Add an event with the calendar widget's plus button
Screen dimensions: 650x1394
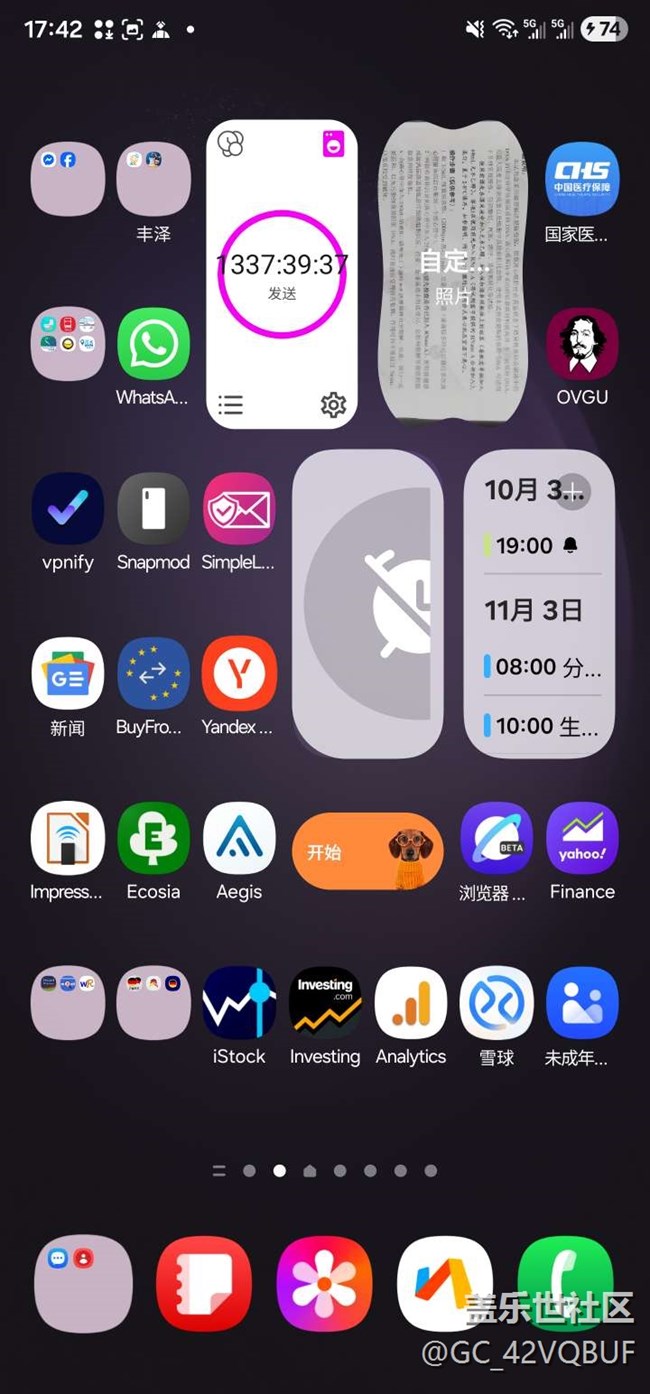572,491
